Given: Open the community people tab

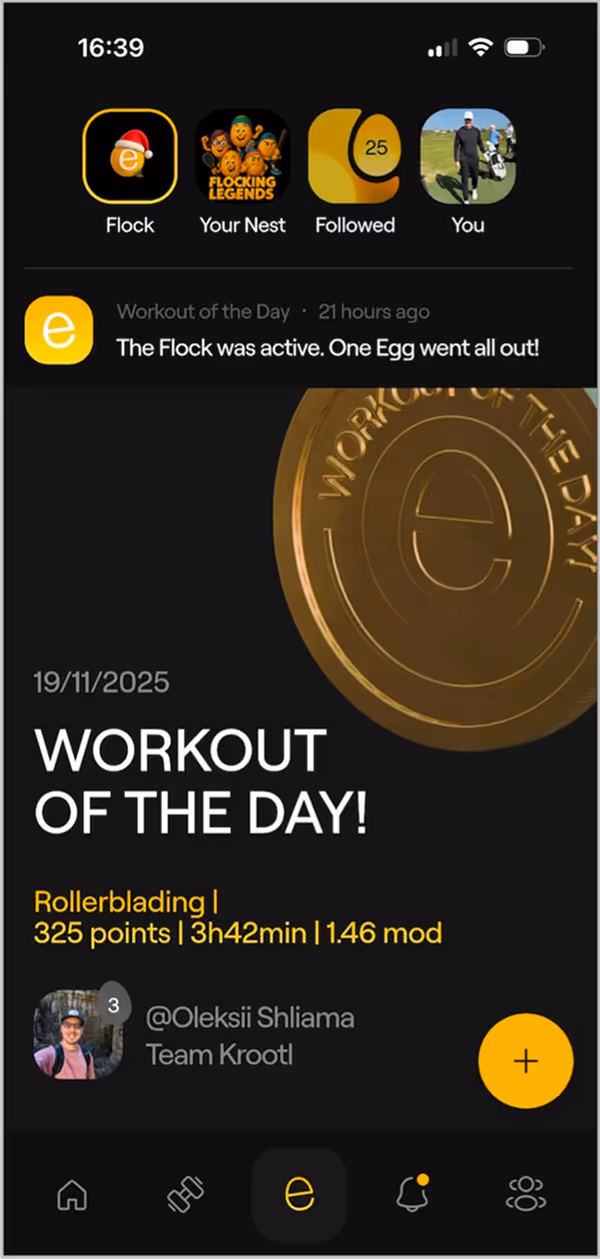Looking at the screenshot, I should pos(525,1194).
